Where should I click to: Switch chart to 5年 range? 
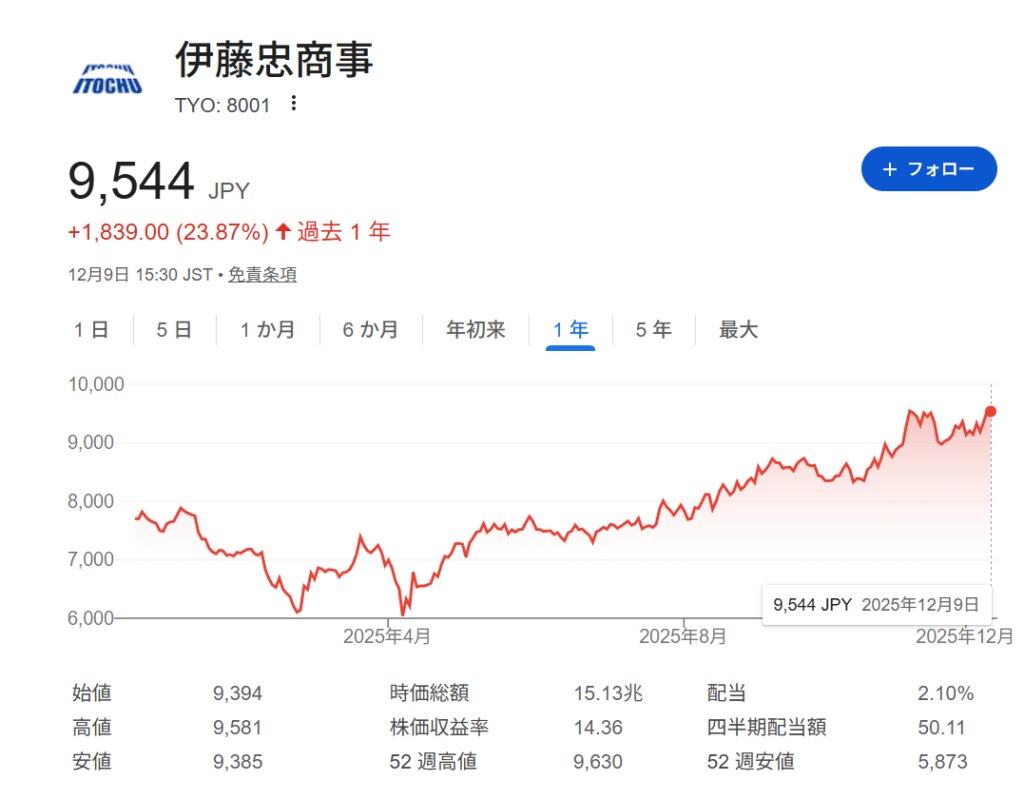(653, 330)
